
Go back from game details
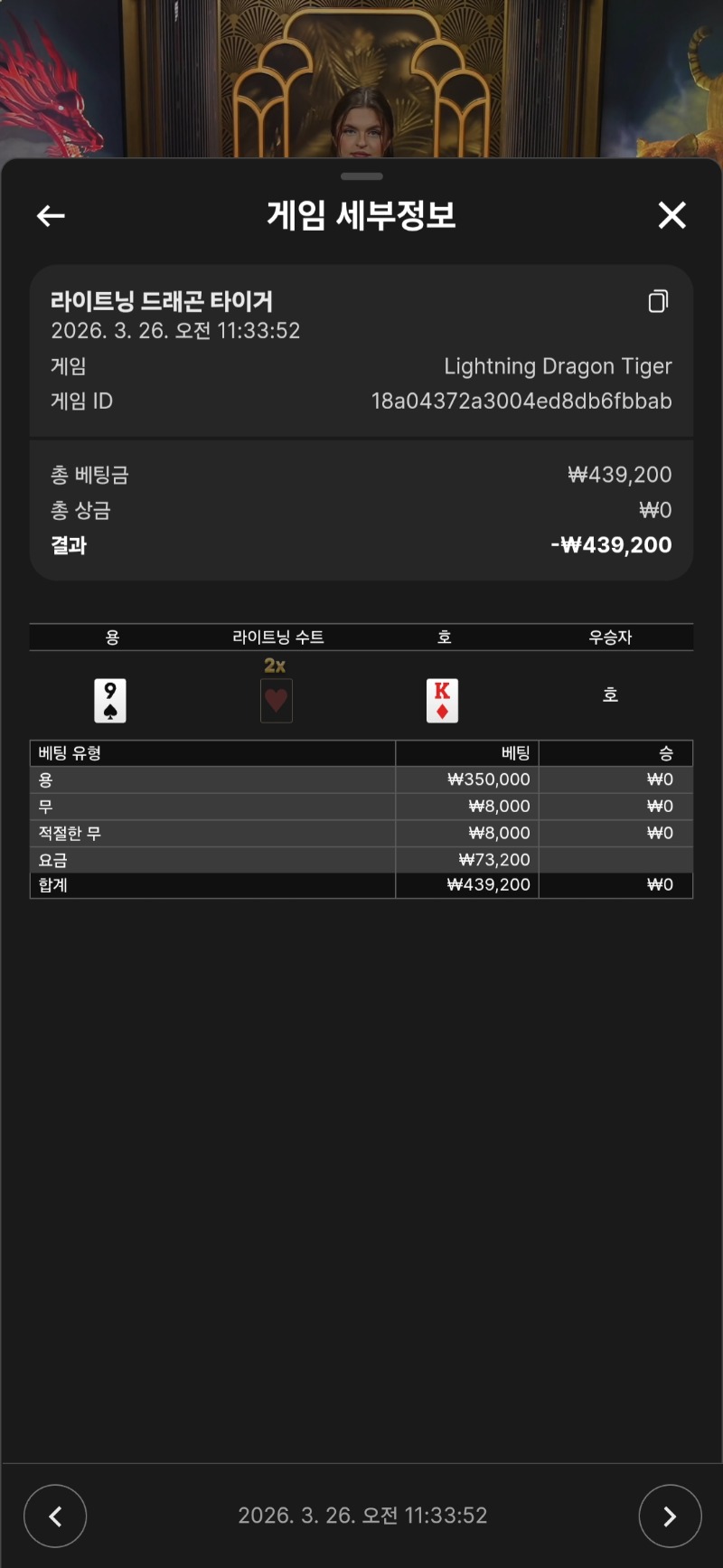pos(51,215)
